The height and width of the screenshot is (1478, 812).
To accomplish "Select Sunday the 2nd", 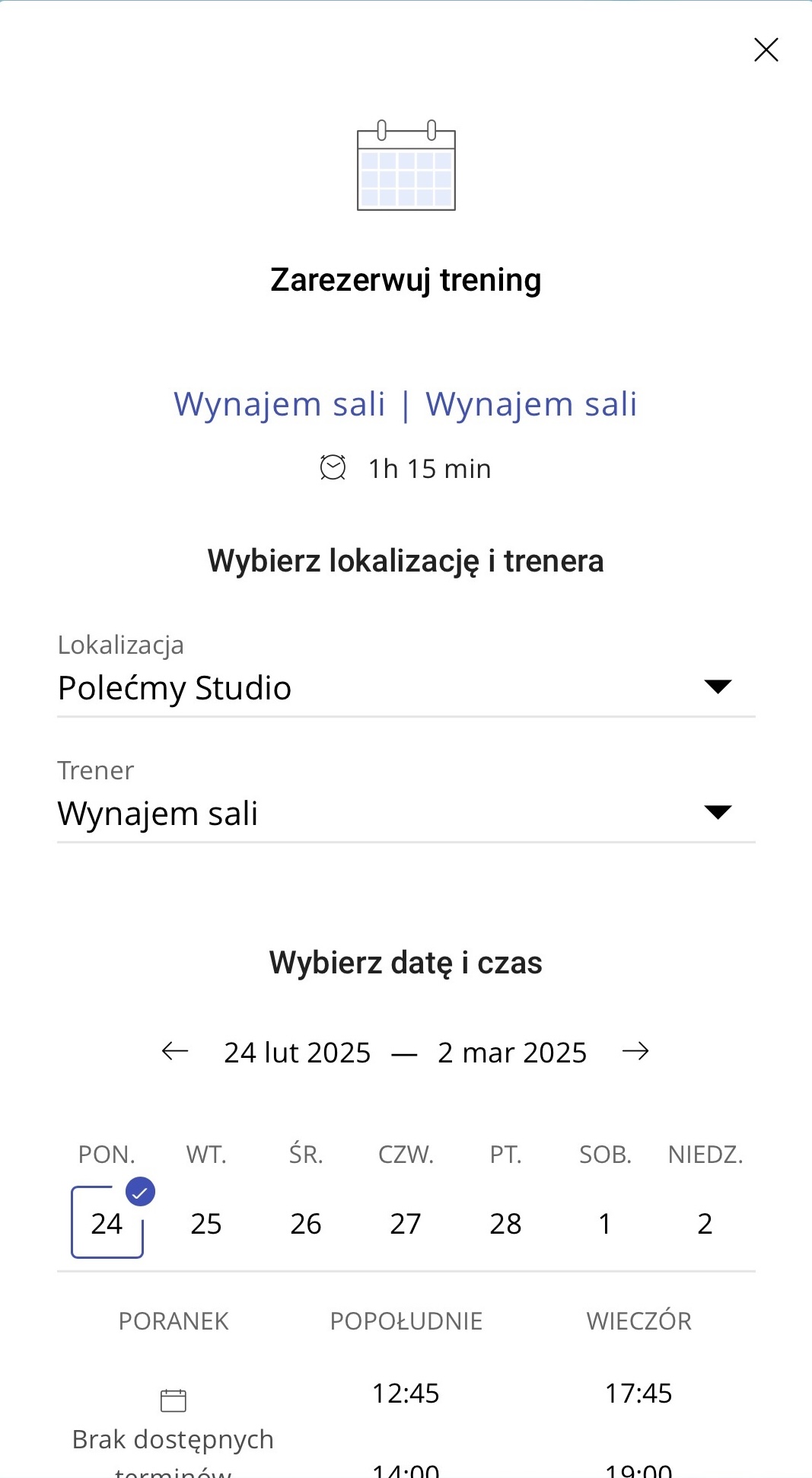I will [705, 1224].
